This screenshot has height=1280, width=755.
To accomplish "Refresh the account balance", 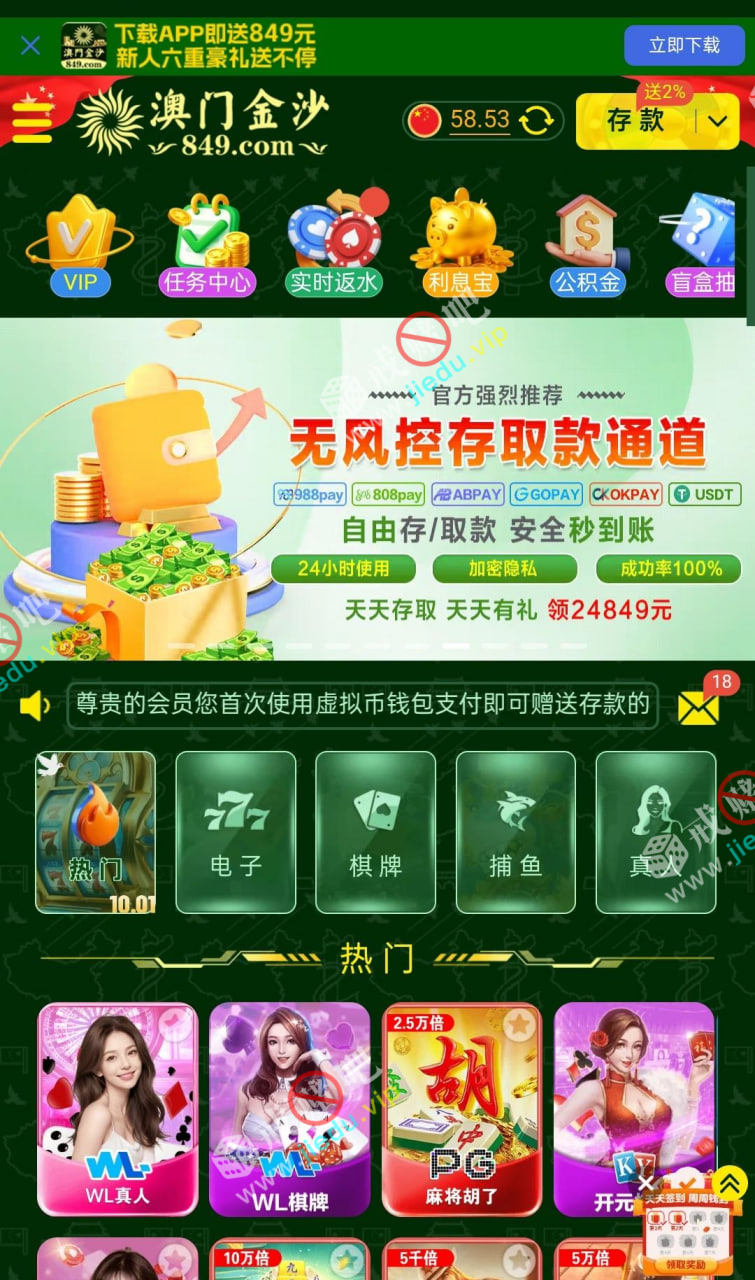I will [537, 121].
